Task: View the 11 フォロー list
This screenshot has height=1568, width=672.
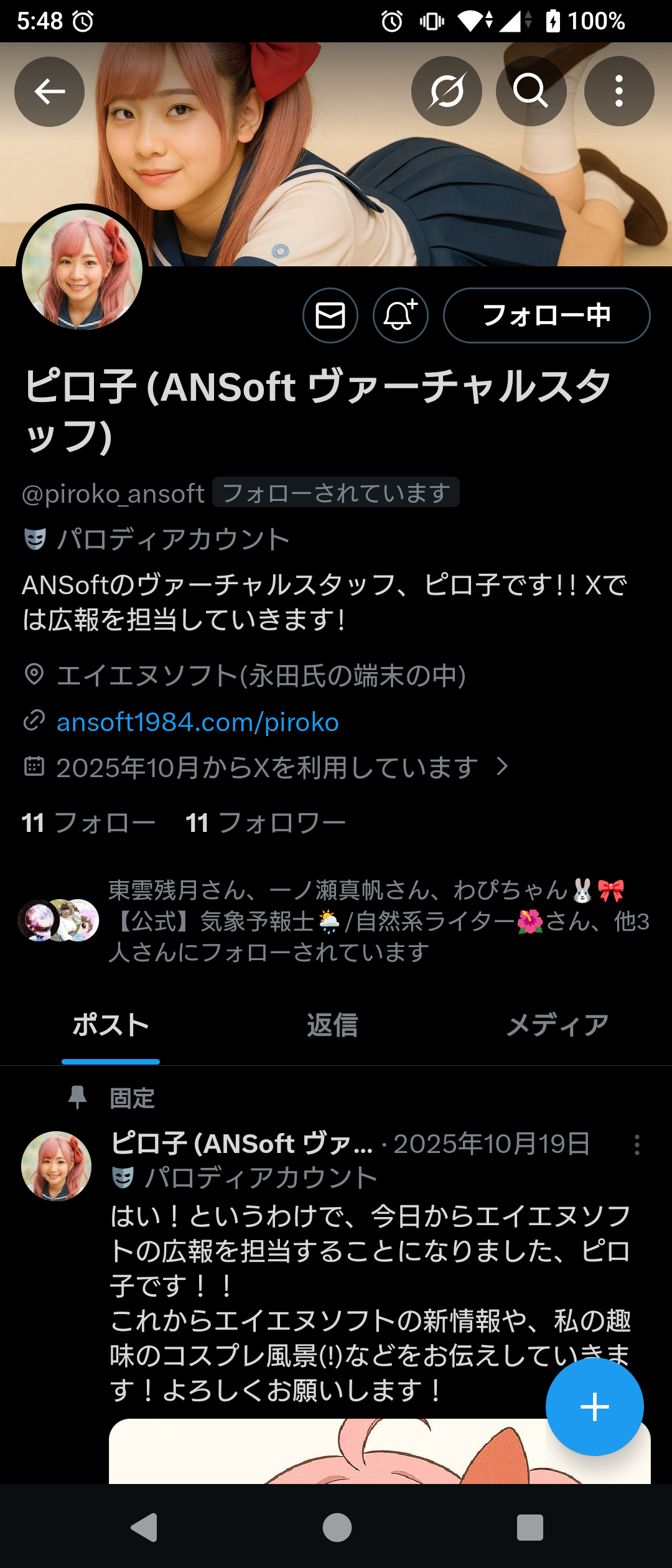Action: tap(88, 823)
